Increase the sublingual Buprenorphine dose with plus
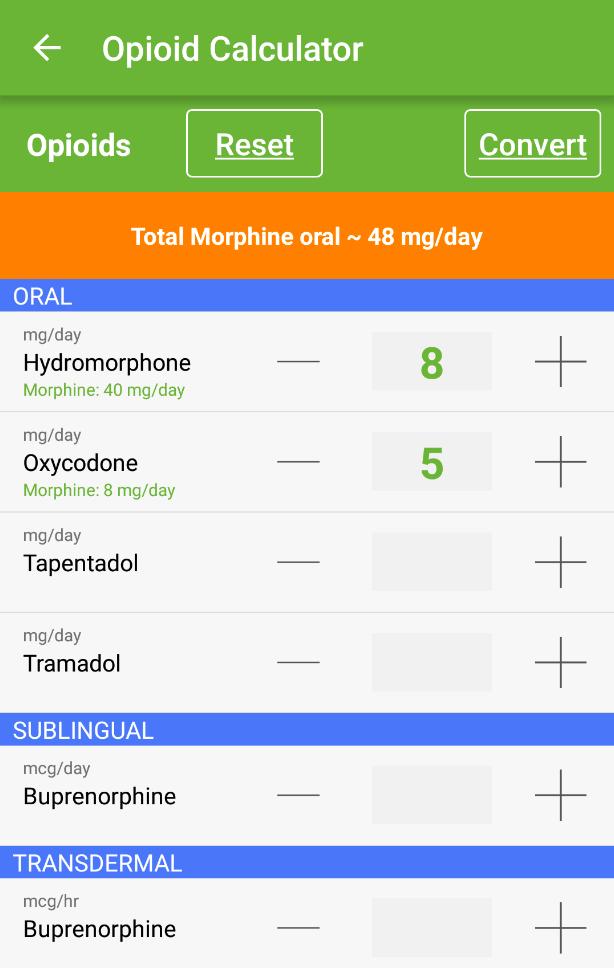 (560, 795)
